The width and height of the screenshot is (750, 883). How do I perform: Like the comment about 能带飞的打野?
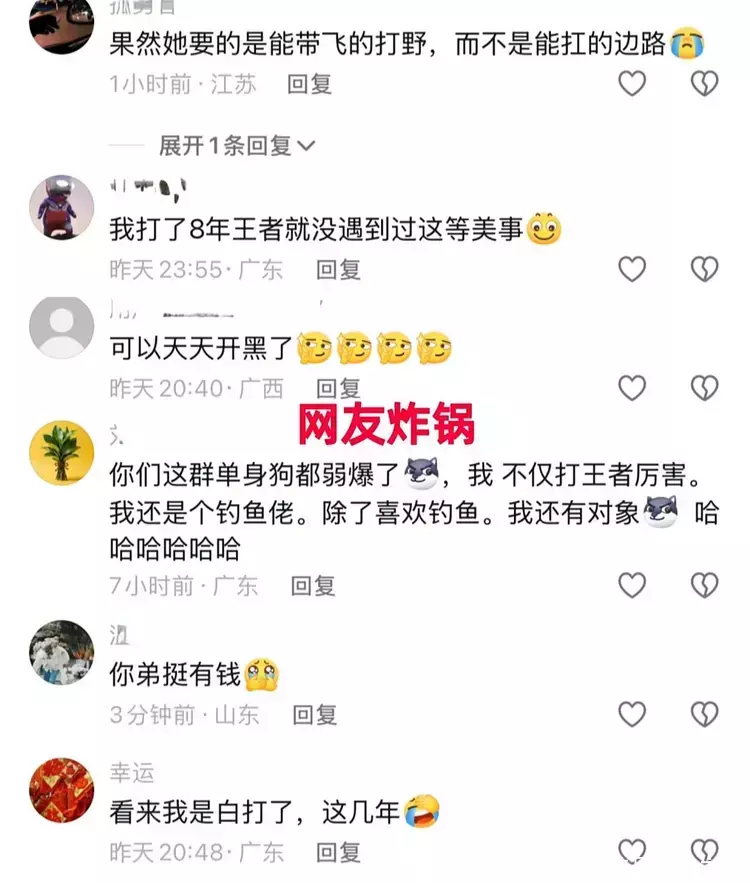coord(632,84)
